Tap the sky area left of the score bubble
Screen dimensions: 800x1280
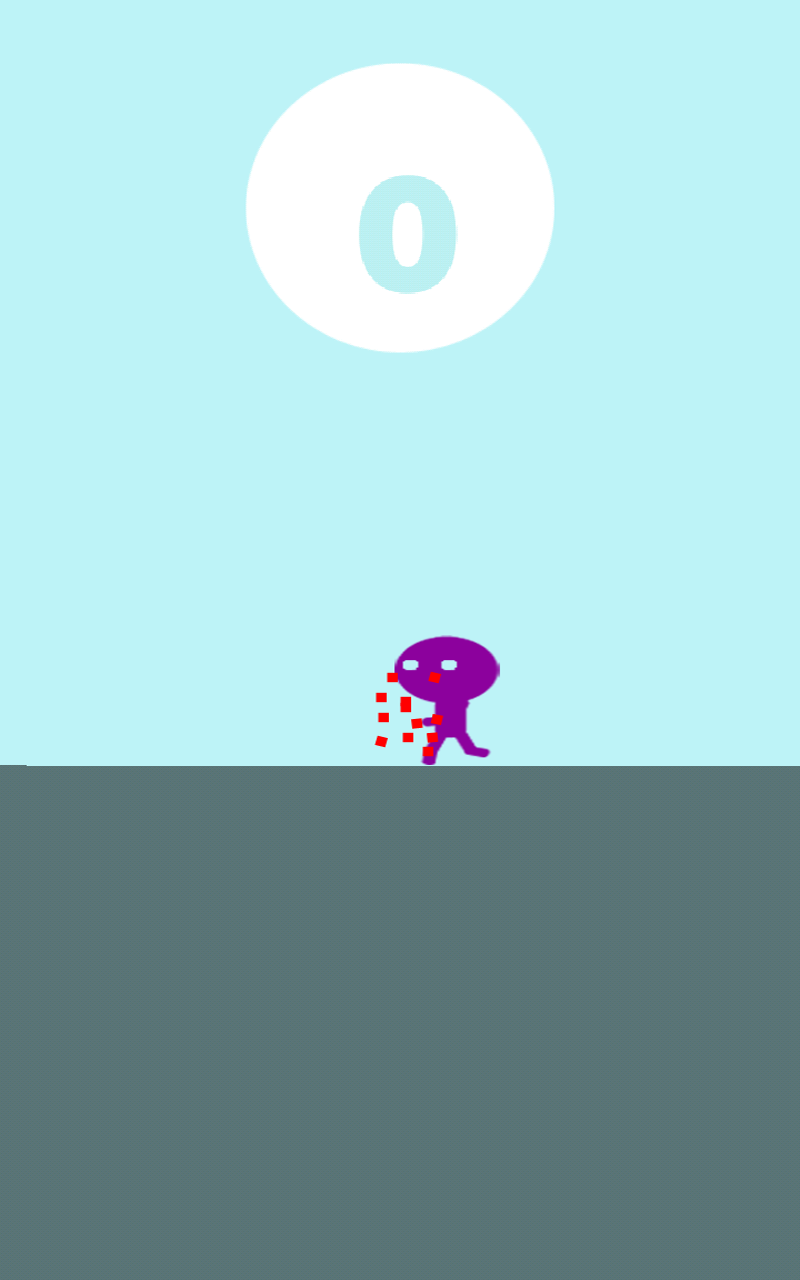(x=120, y=205)
